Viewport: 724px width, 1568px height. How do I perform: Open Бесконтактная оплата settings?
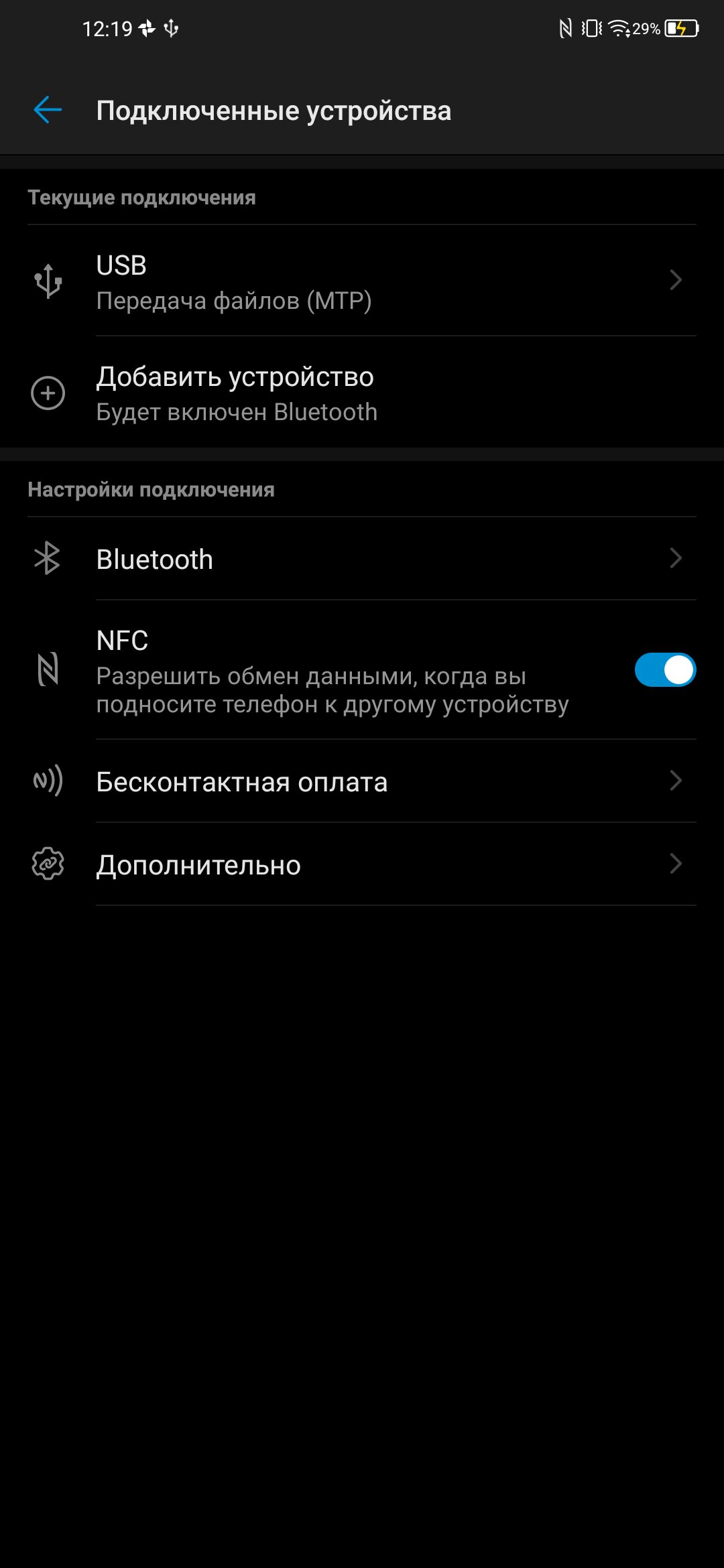coord(362,781)
